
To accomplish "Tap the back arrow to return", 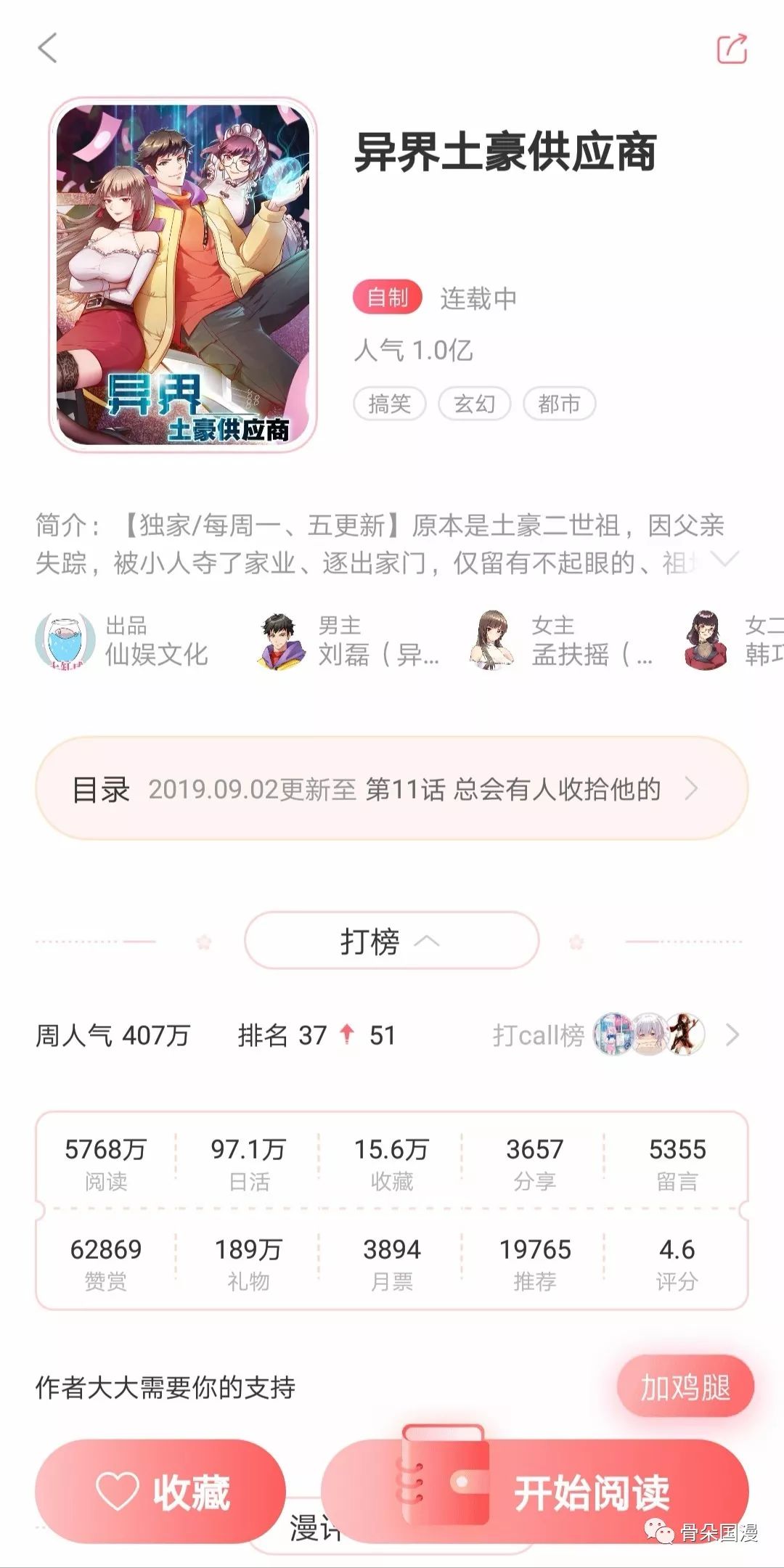I will (x=48, y=49).
